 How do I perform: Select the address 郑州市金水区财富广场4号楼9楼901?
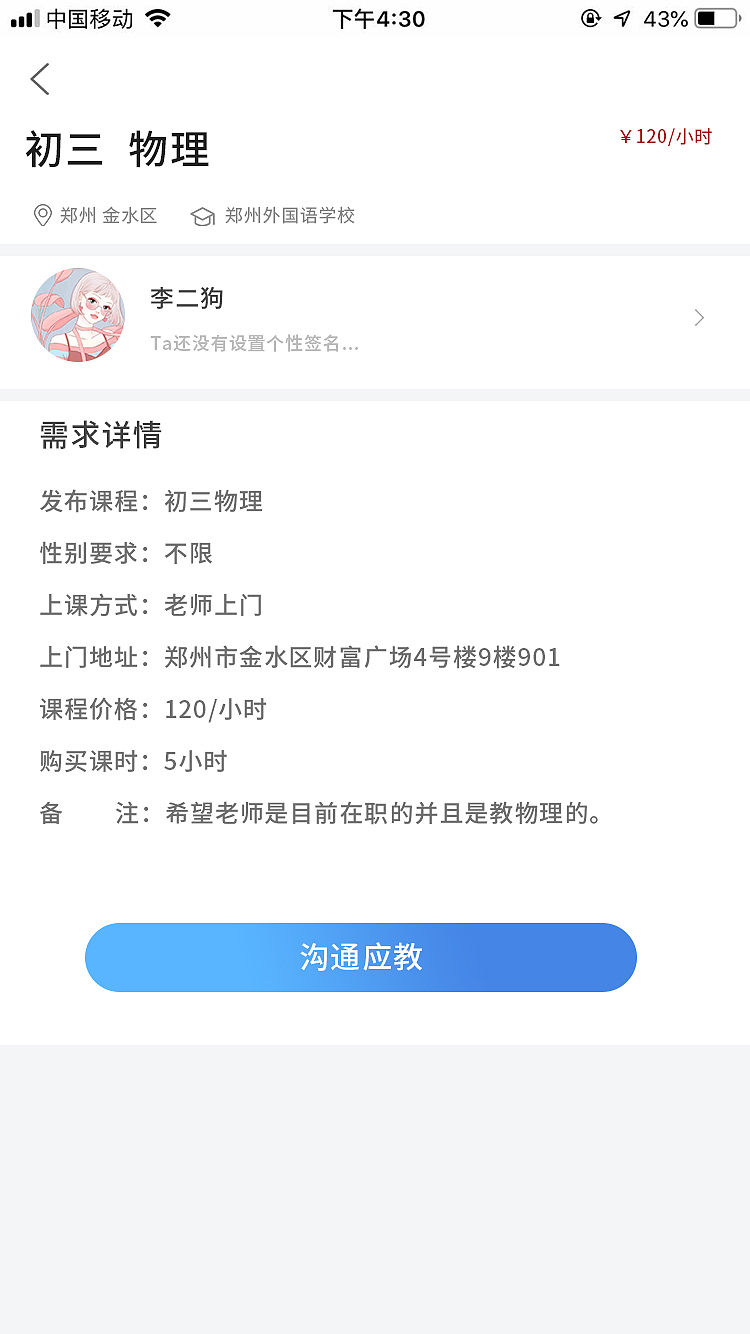coord(362,657)
